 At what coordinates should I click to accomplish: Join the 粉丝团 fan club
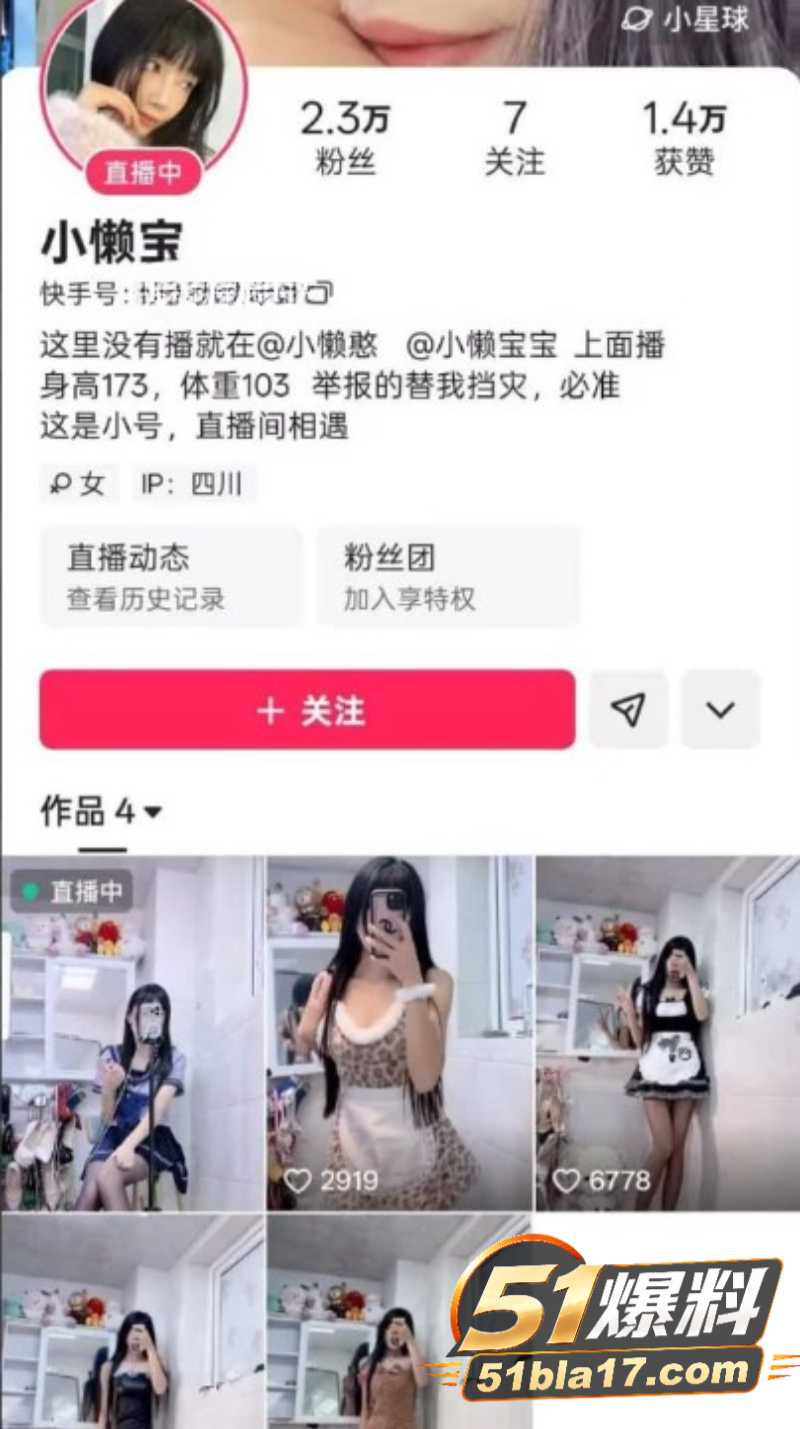[x=448, y=577]
